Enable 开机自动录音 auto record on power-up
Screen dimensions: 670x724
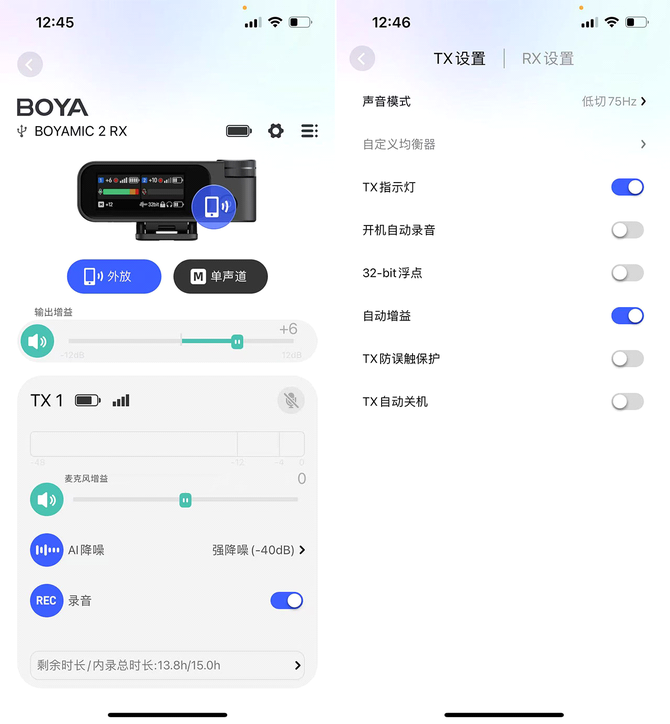point(627,230)
